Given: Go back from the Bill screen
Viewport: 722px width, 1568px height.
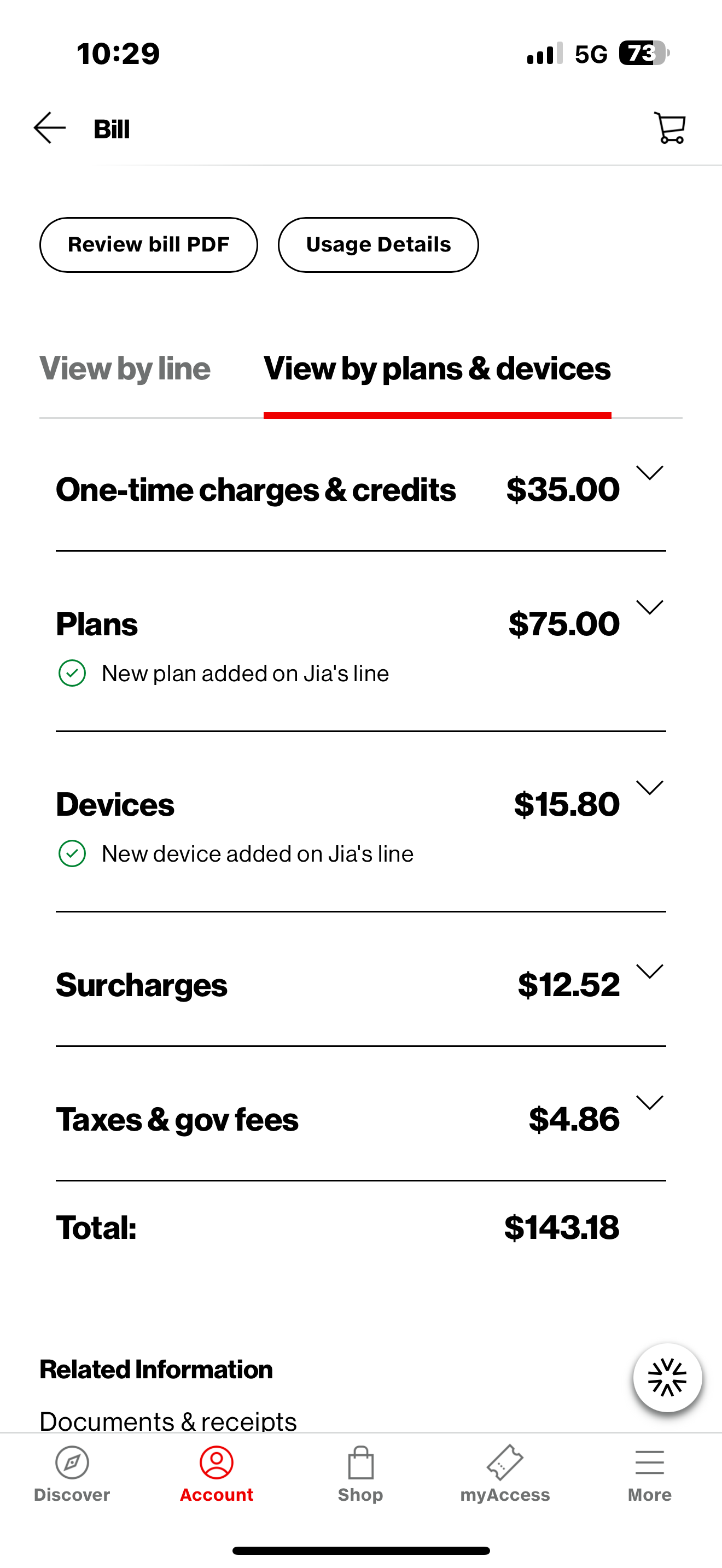Looking at the screenshot, I should [x=50, y=128].
